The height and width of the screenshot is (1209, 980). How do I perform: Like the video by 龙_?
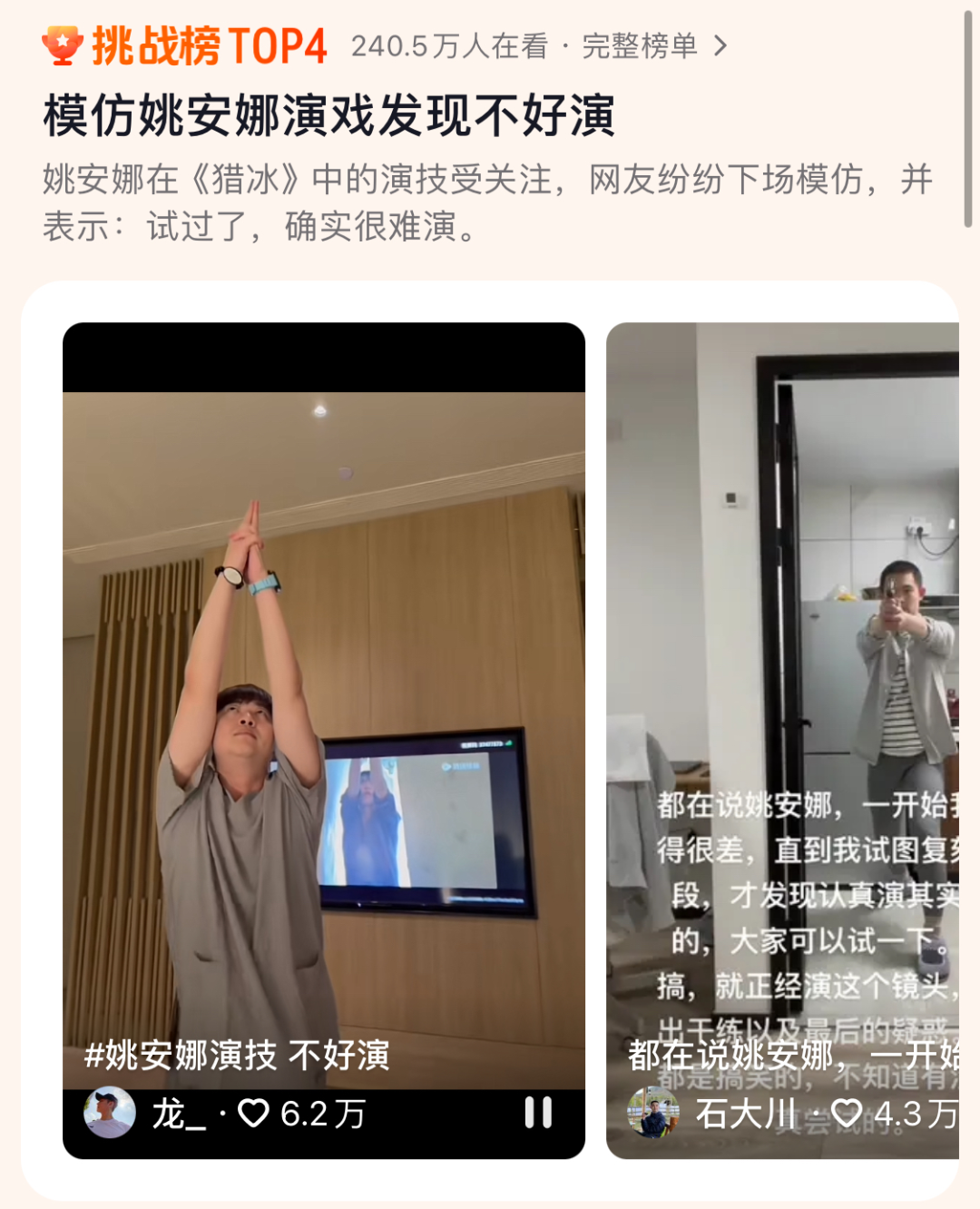pyautogui.click(x=253, y=1113)
